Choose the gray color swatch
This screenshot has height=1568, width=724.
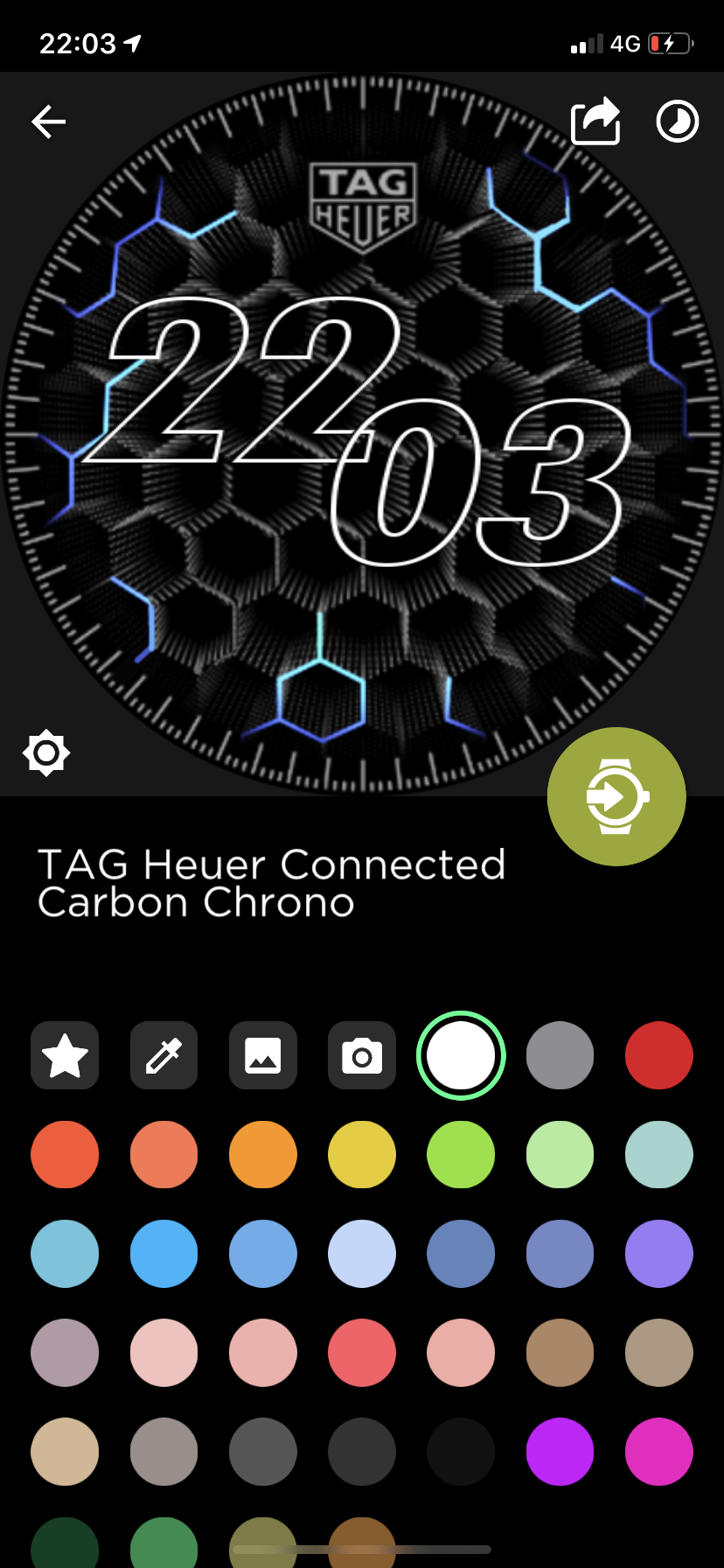click(560, 1055)
